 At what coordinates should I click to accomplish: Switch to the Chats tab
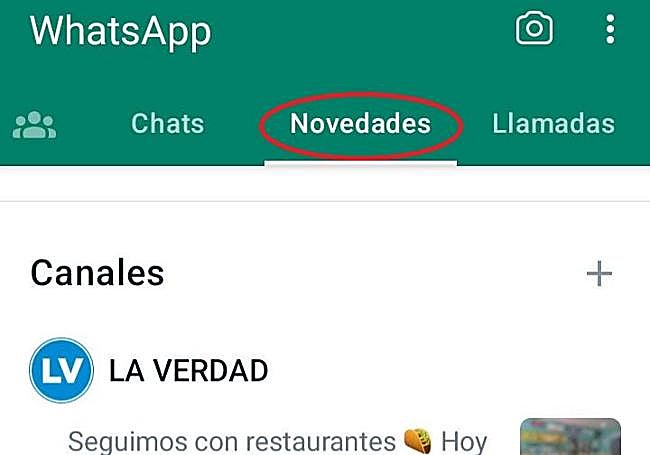click(167, 124)
